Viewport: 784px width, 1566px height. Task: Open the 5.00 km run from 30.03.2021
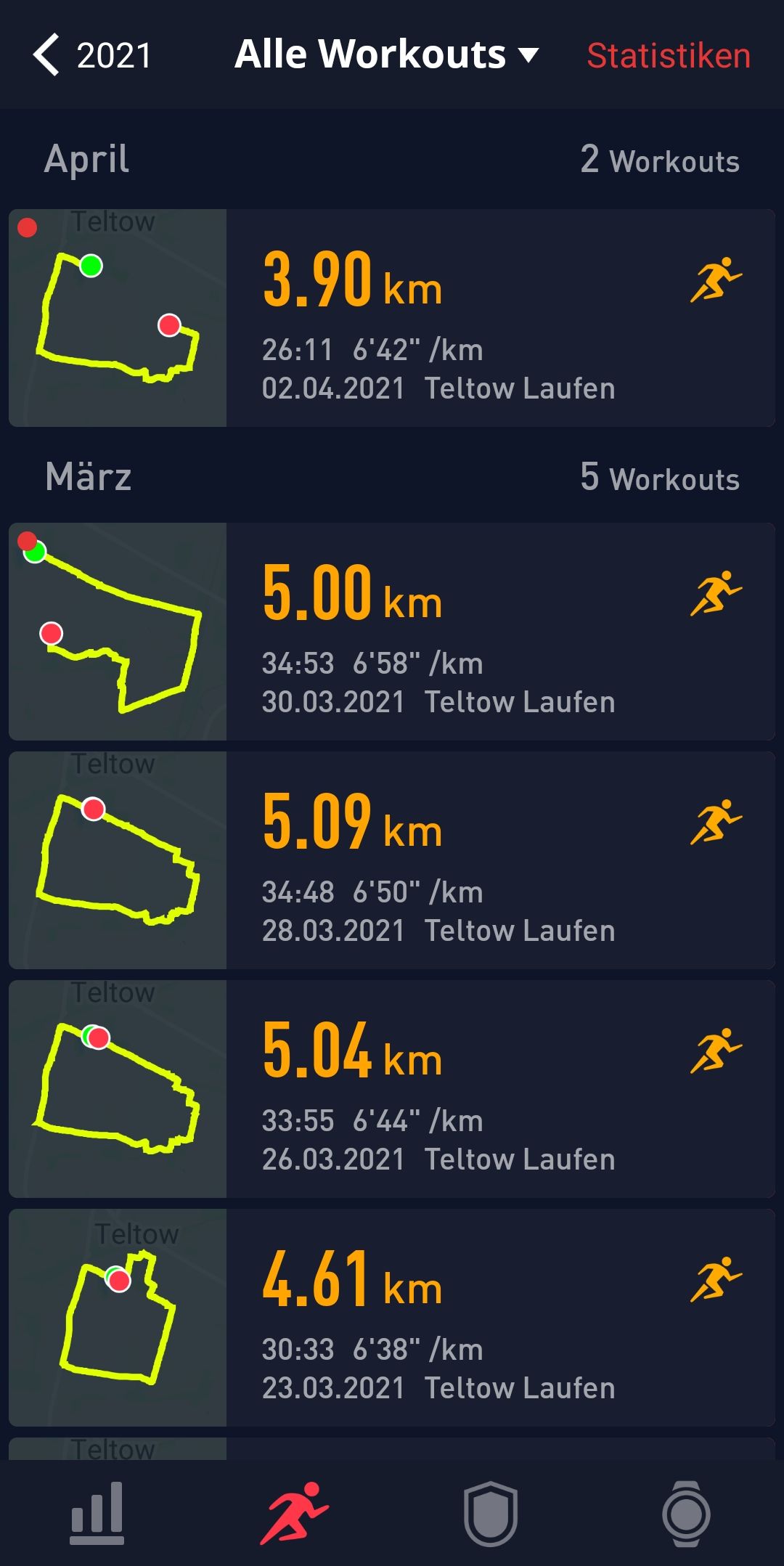tap(392, 632)
